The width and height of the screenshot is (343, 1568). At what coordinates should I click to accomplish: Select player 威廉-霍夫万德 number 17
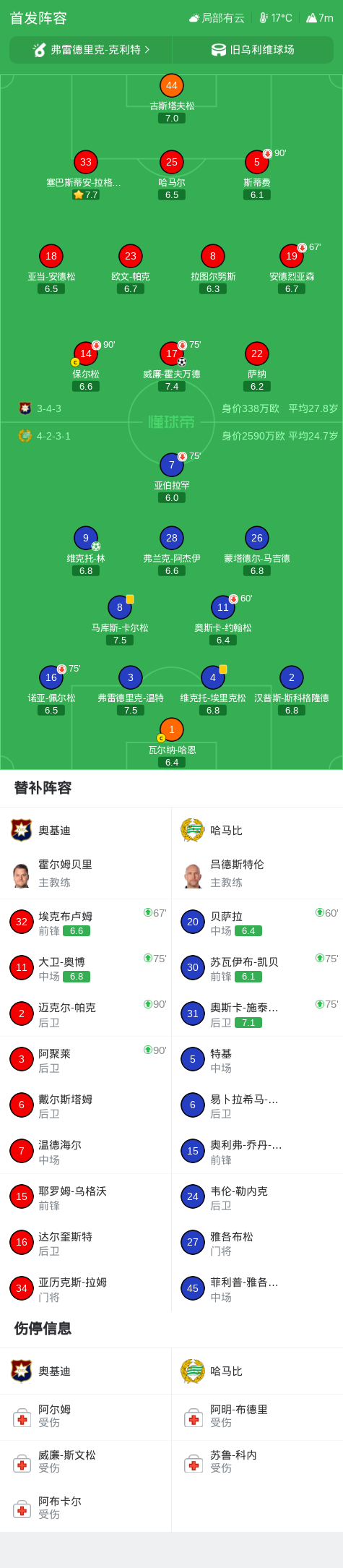172,367
